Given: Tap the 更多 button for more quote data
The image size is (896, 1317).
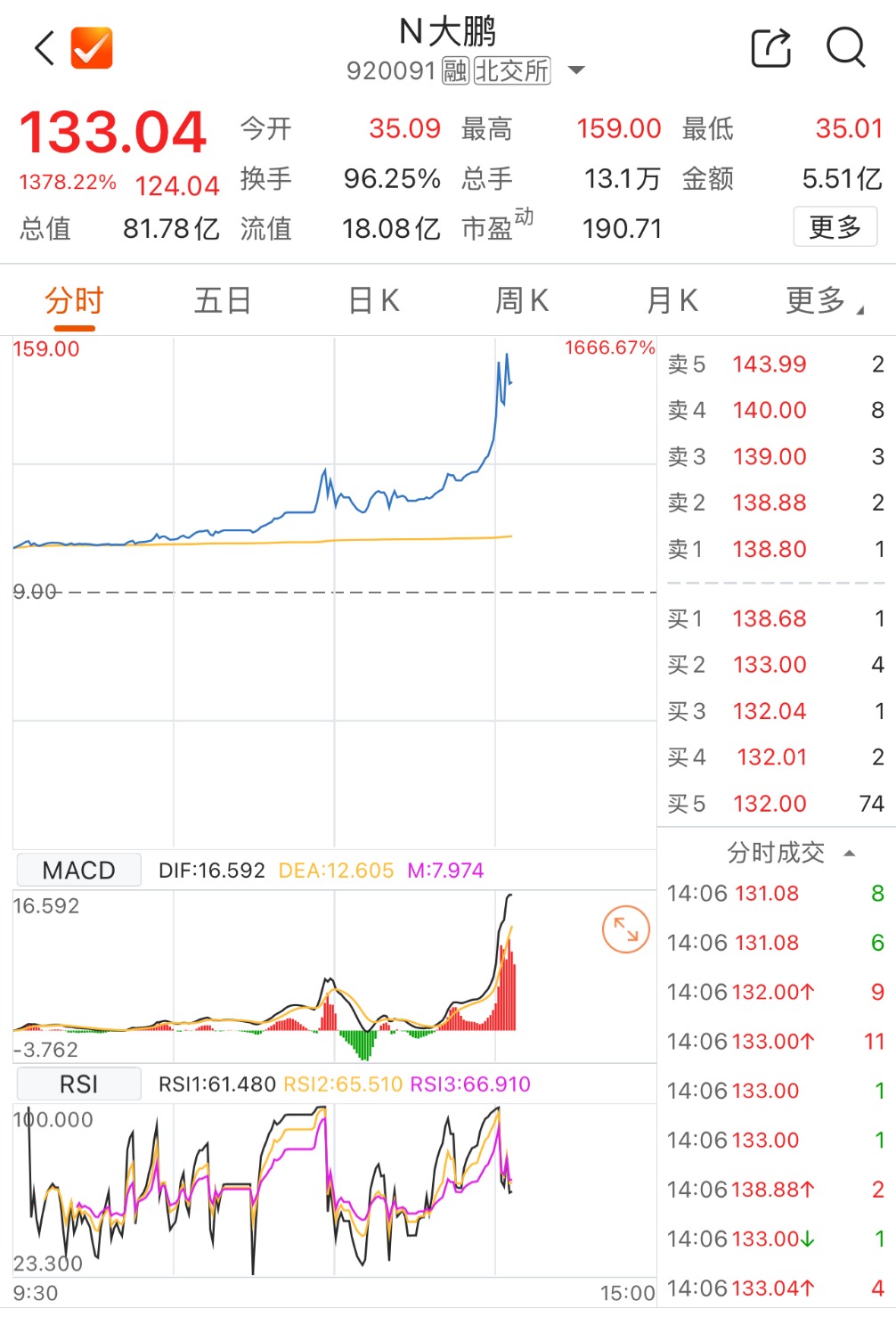Looking at the screenshot, I should [x=835, y=227].
